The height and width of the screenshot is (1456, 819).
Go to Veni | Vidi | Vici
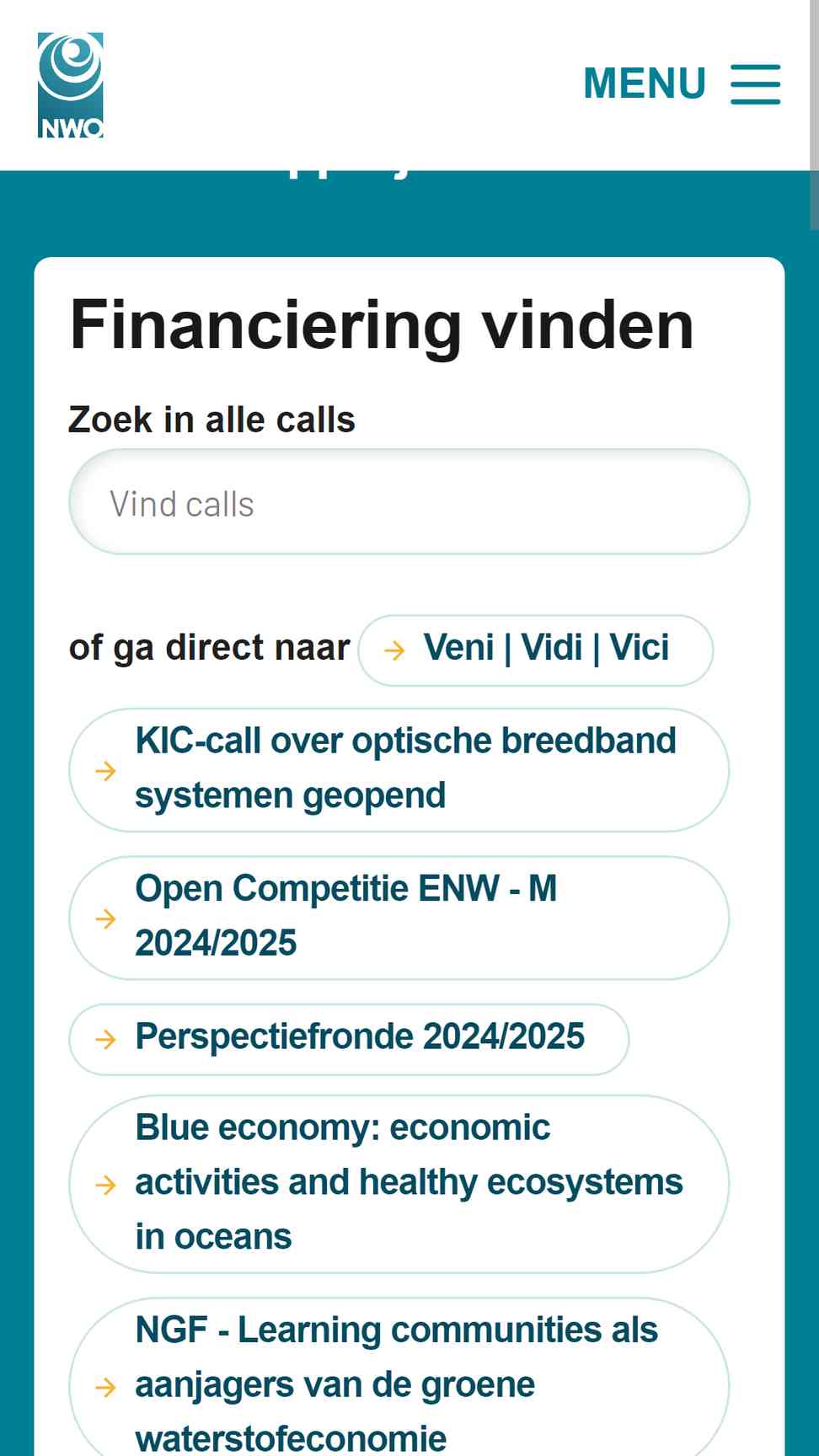tap(536, 650)
